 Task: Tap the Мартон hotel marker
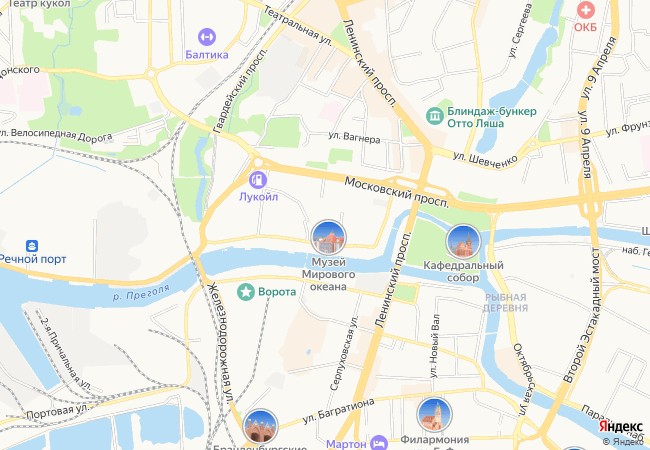(378, 442)
